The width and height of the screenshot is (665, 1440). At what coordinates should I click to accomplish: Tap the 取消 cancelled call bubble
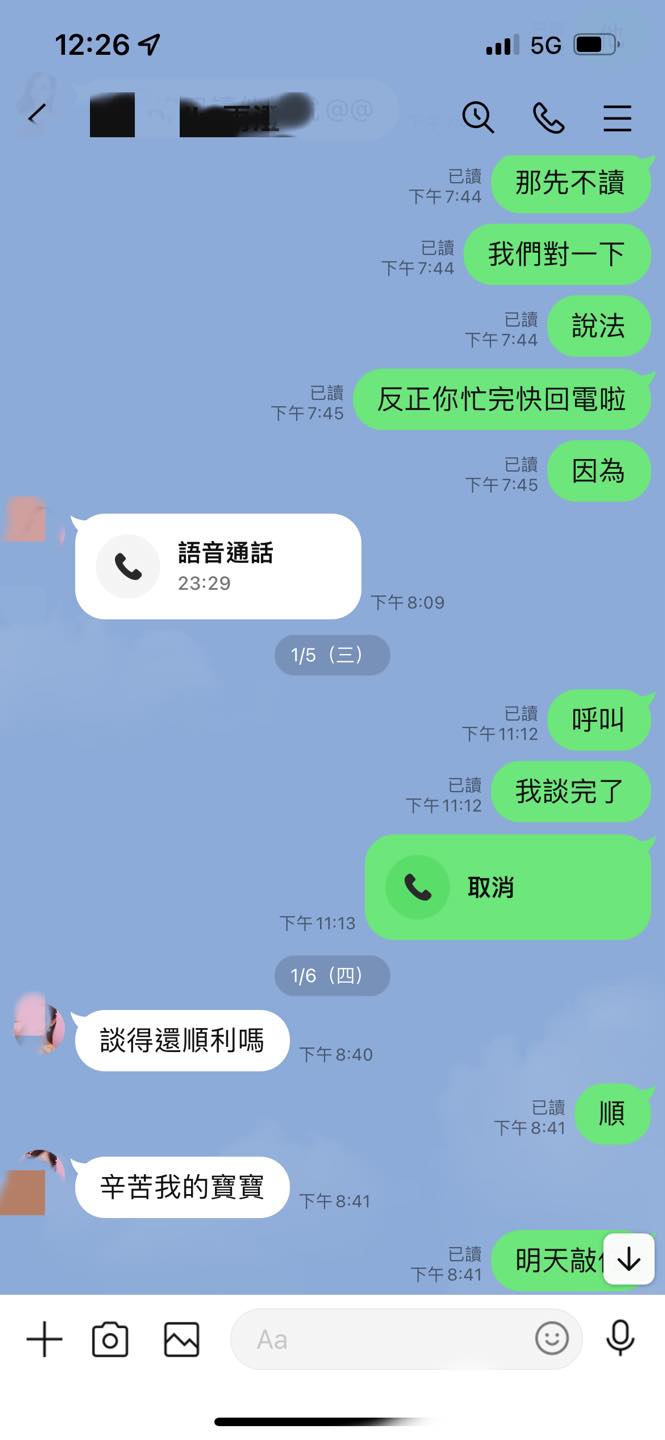click(x=508, y=887)
